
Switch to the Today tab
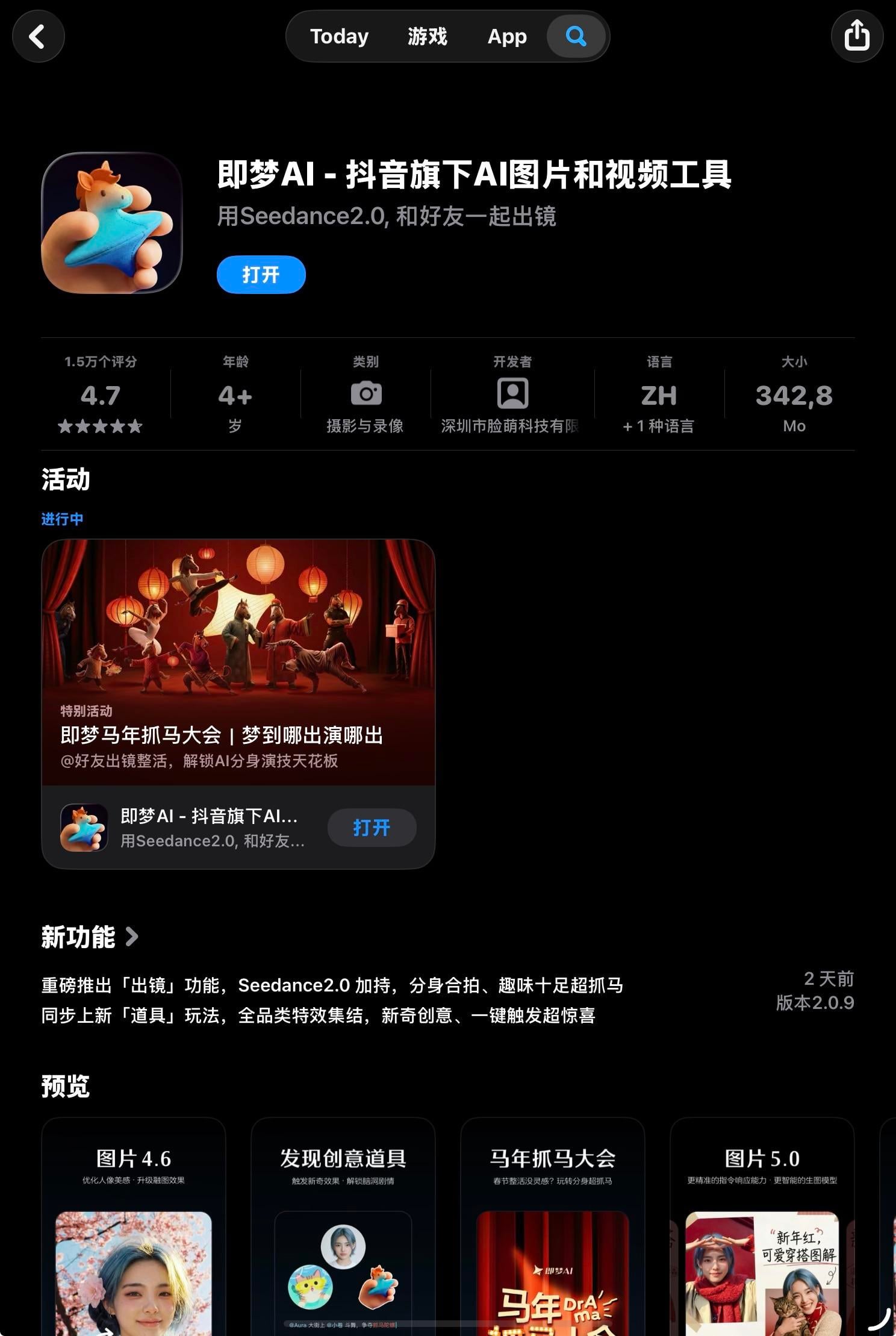click(x=338, y=36)
